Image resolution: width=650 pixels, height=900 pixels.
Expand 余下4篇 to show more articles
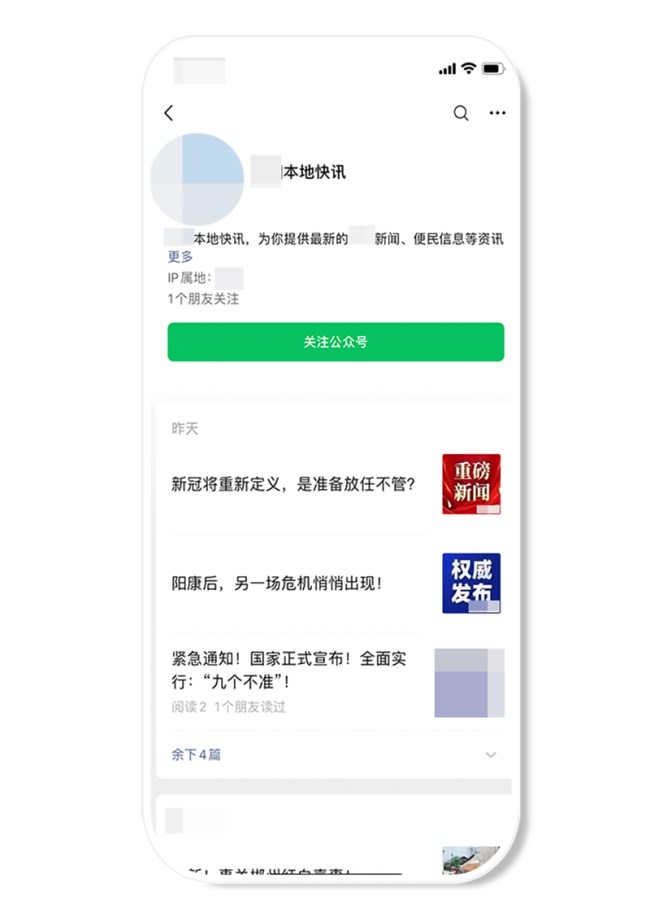(x=196, y=755)
